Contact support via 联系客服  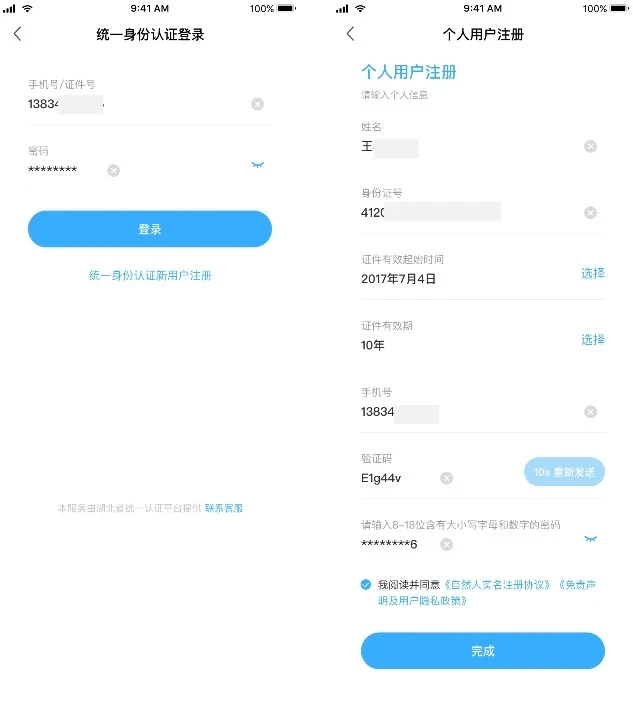pos(224,509)
